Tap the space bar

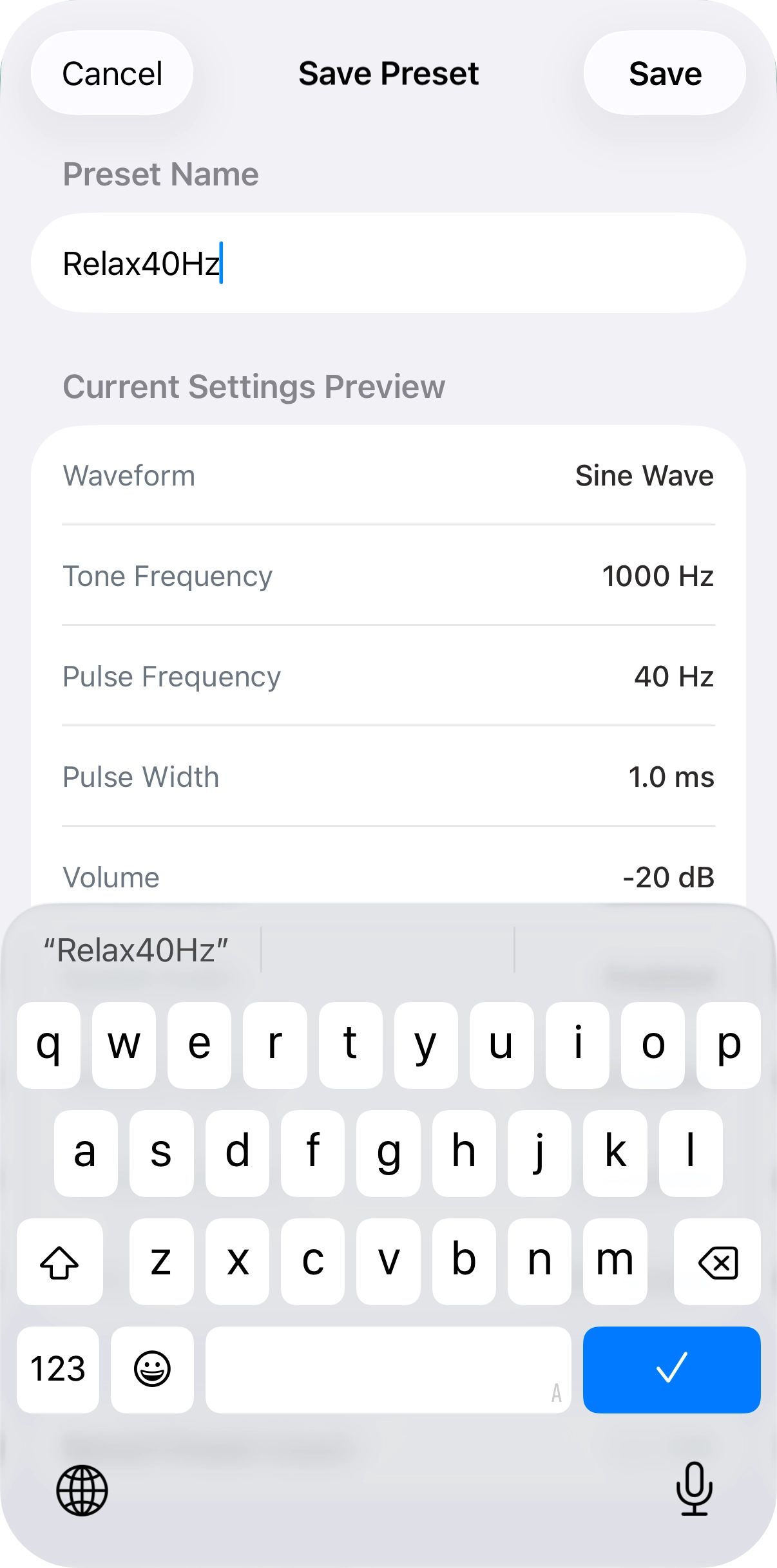point(388,1369)
